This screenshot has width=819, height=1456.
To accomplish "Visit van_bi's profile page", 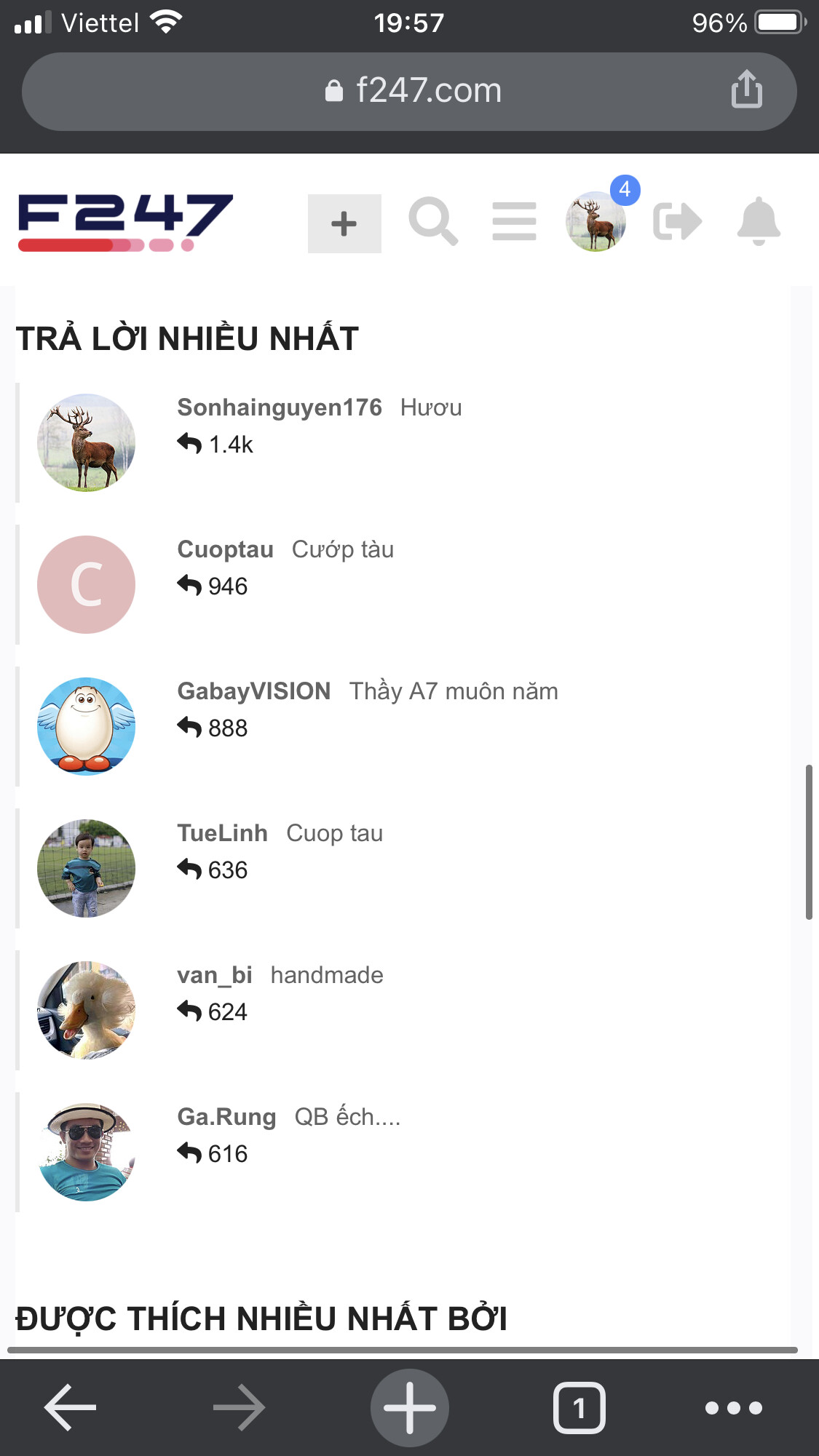I will [215, 975].
